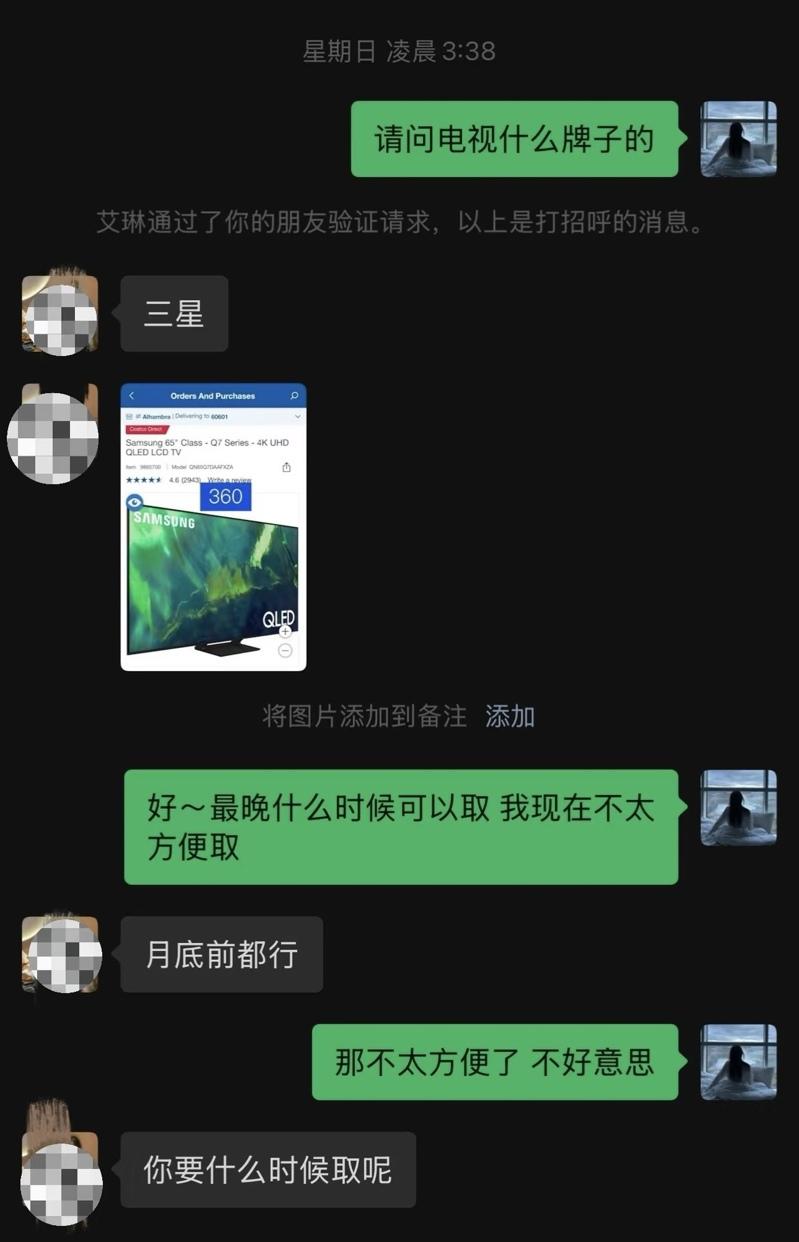799x1242 pixels.
Task: Open my avatar beside 请问电视什么牌子的
Action: point(738,139)
